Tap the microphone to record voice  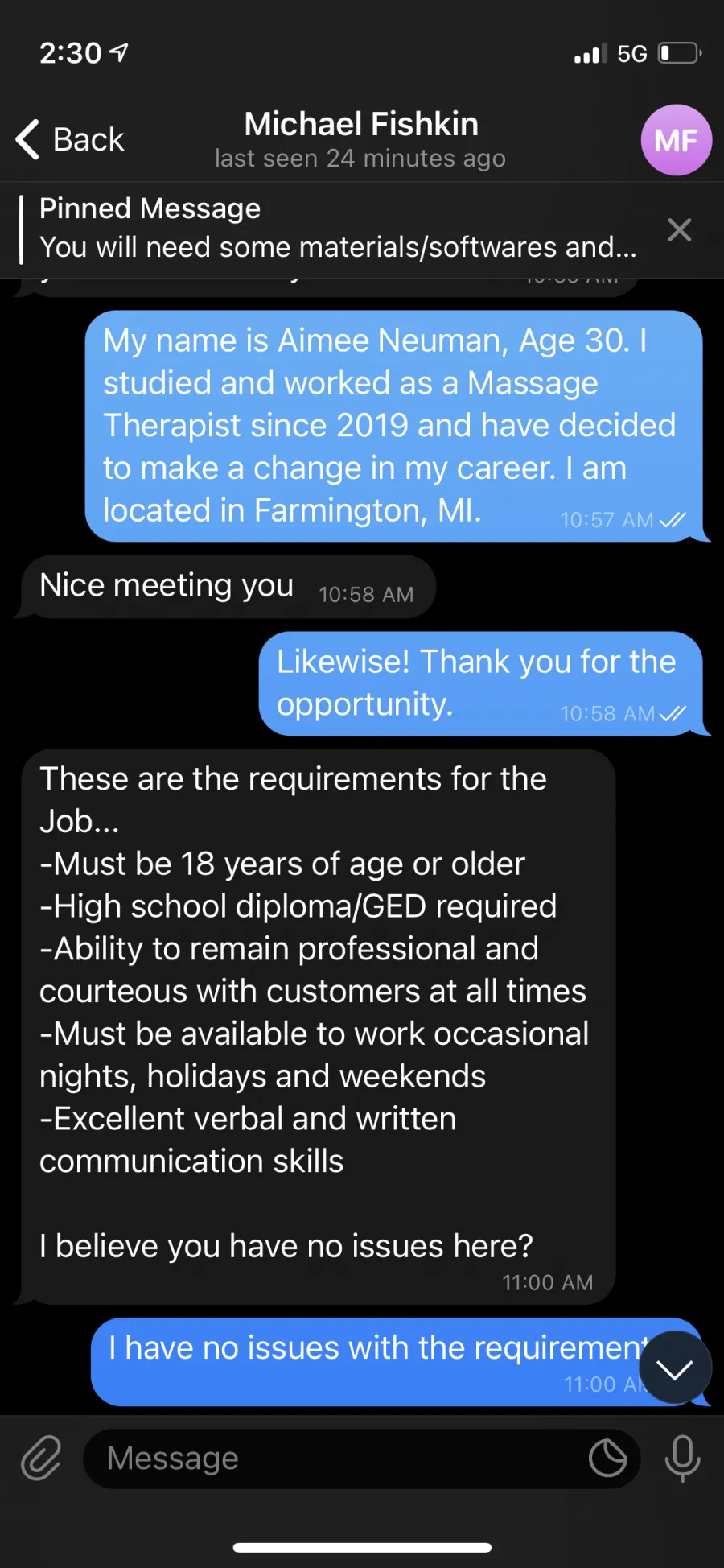click(683, 1458)
